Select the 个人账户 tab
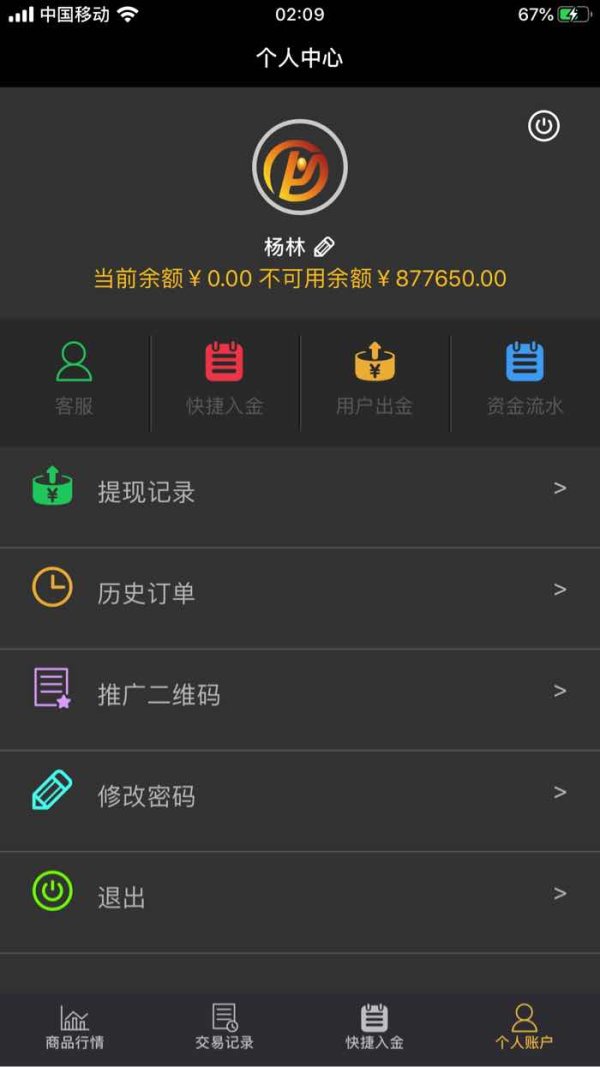This screenshot has height=1067, width=600. click(524, 1027)
